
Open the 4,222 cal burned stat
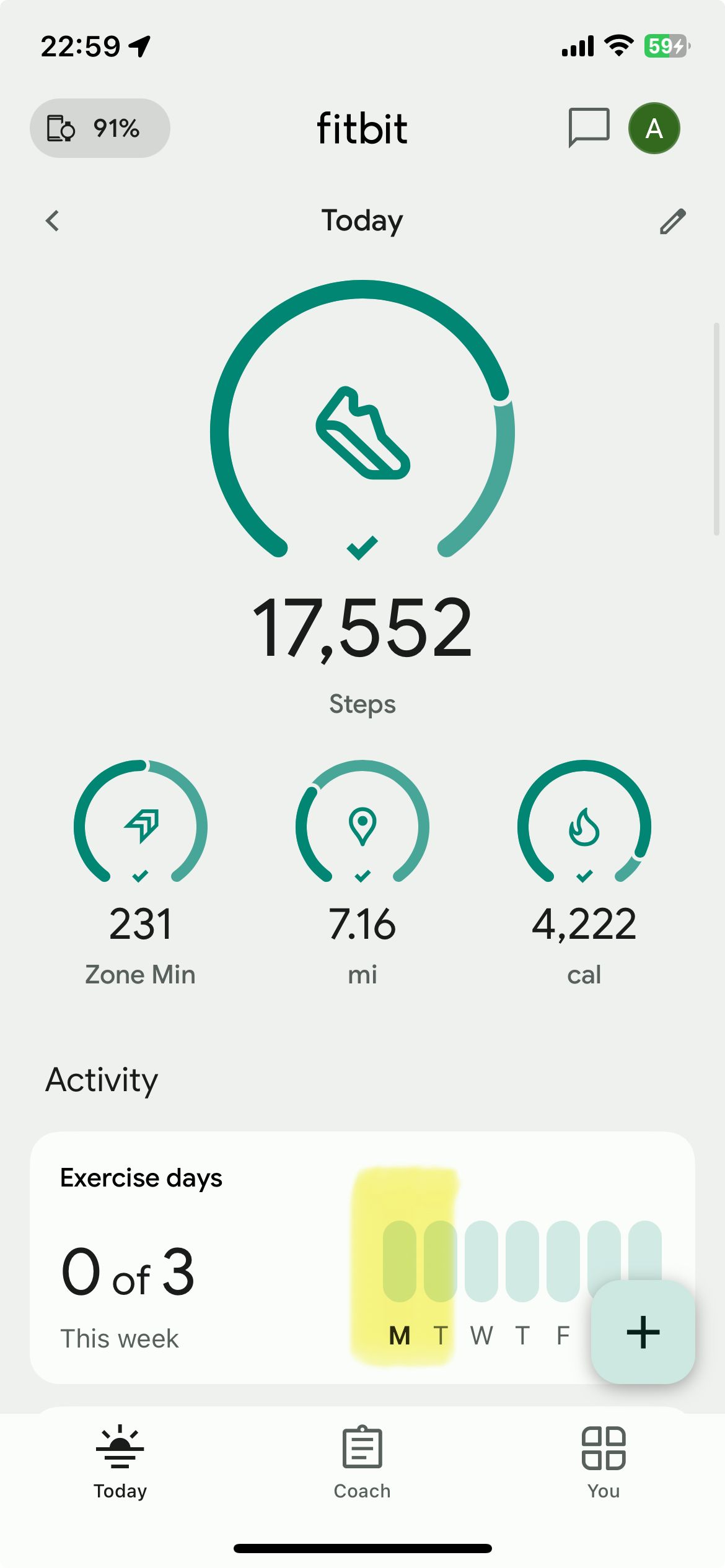click(x=584, y=873)
